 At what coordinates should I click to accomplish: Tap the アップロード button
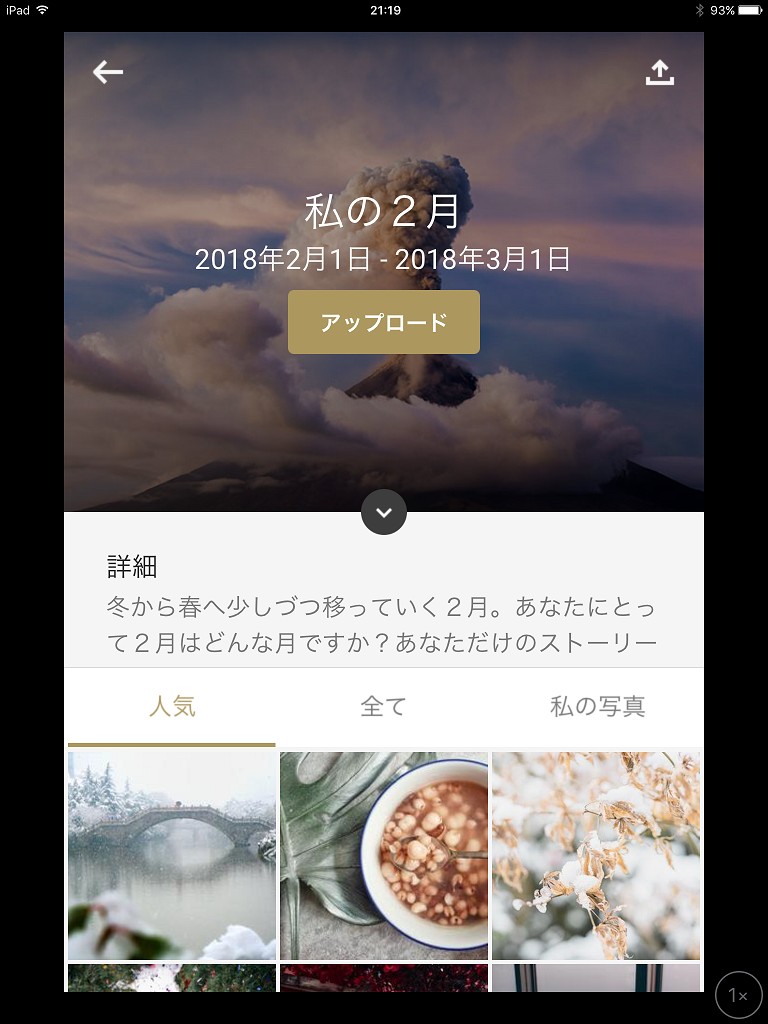[x=384, y=322]
